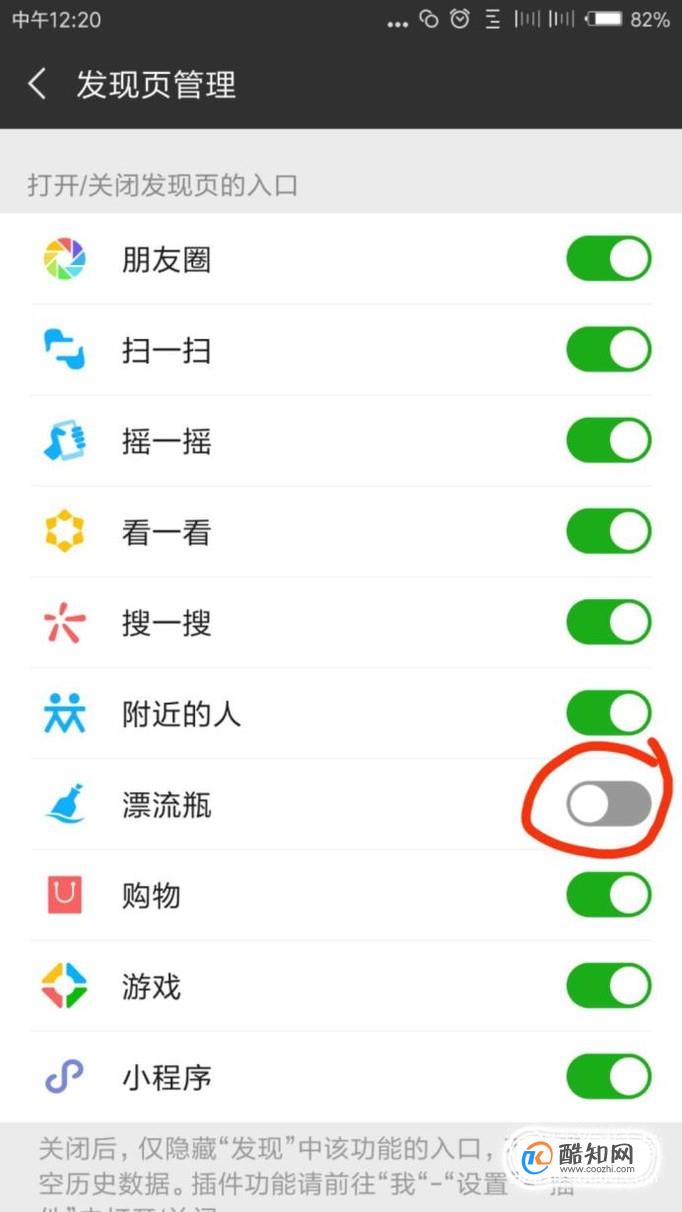This screenshot has height=1212, width=682.
Task: Turn off 附近的人
Action: [x=609, y=714]
